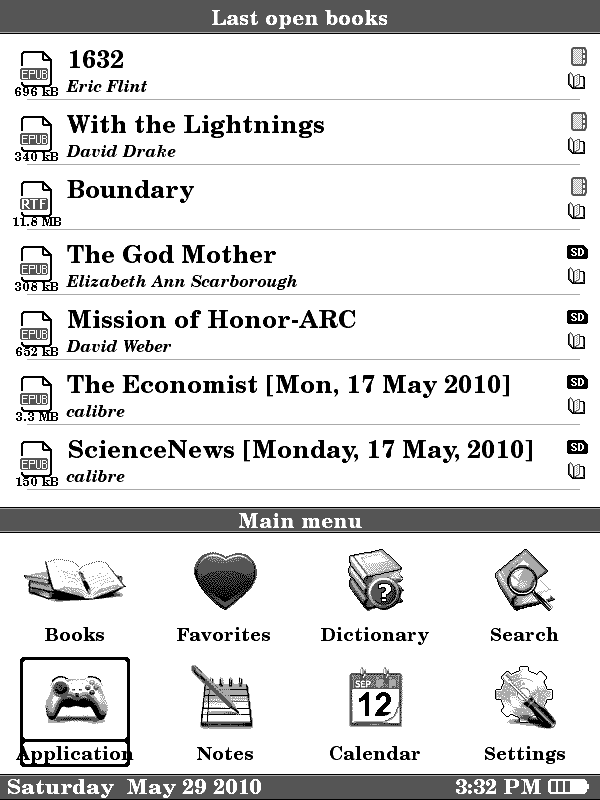The width and height of the screenshot is (600, 800).
Task: Open Settings
Action: pos(524,712)
